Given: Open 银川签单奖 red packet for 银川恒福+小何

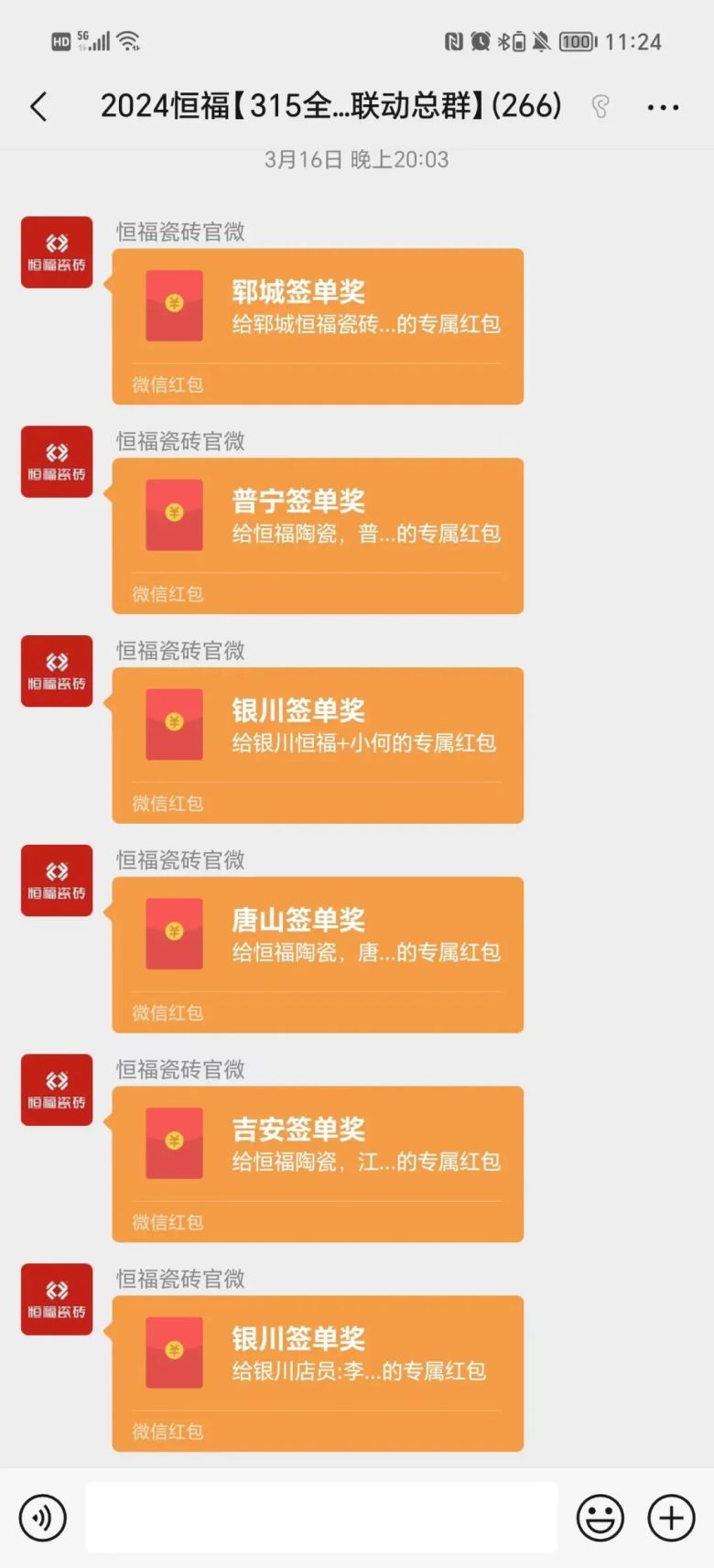Looking at the screenshot, I should [318, 745].
